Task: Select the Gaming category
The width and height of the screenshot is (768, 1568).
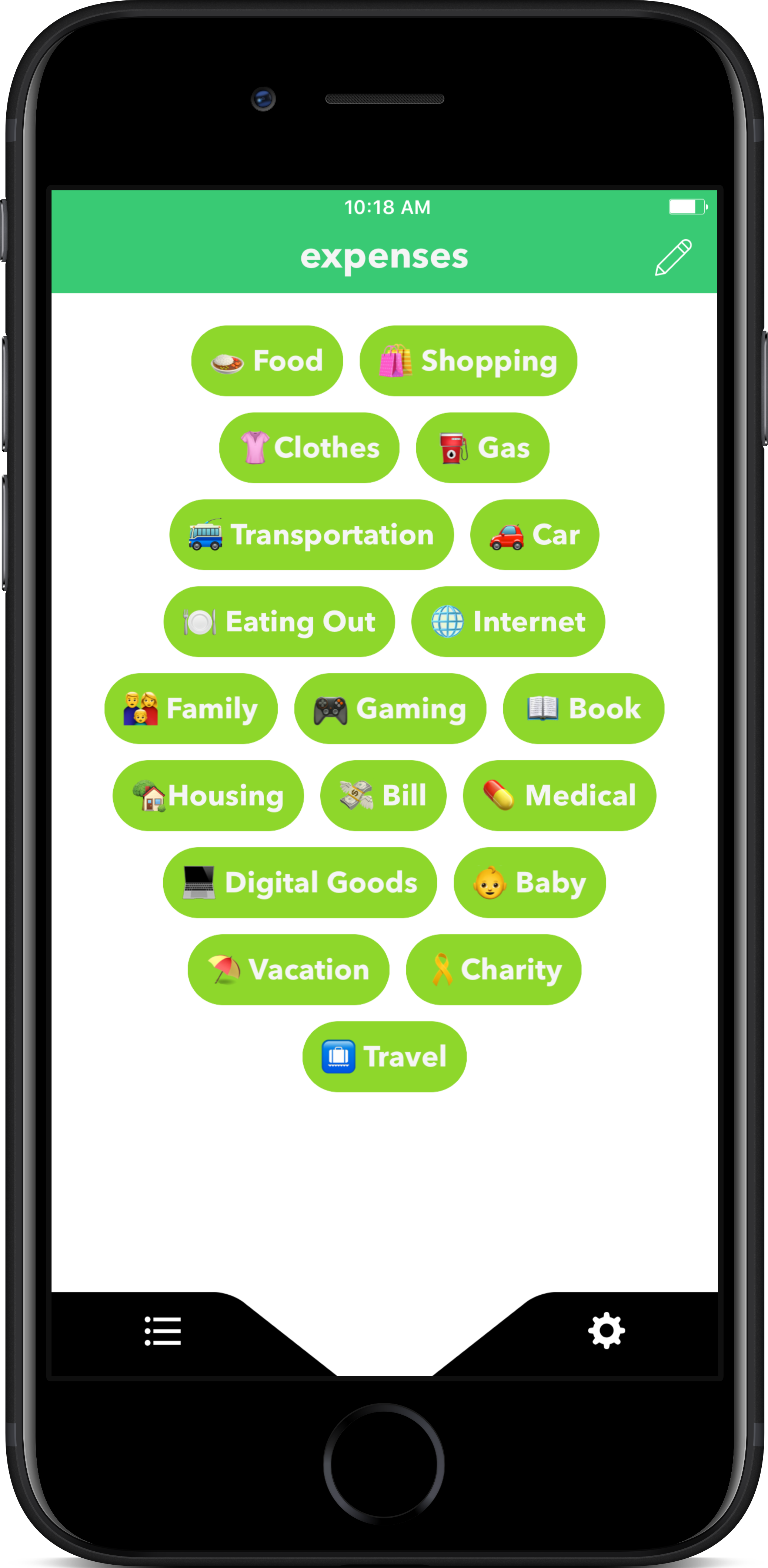Action: coord(390,708)
